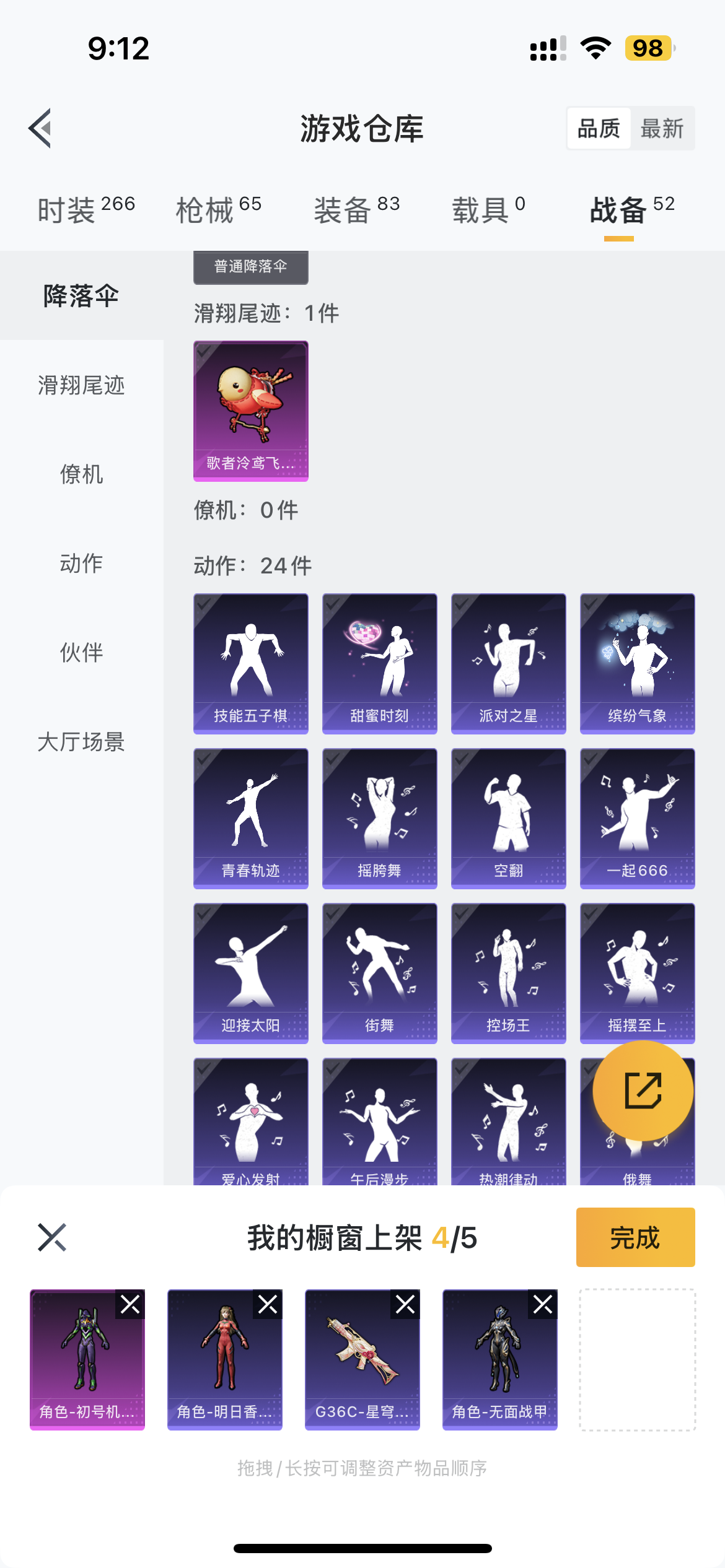Tap the orange share floating button
725x1568 pixels.
click(643, 1091)
